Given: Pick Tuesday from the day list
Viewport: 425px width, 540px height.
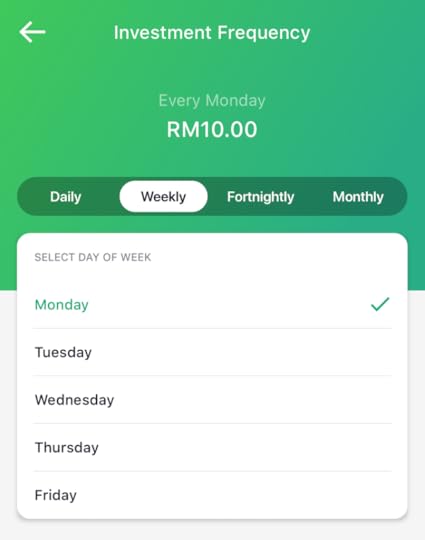Looking at the screenshot, I should tap(212, 352).
